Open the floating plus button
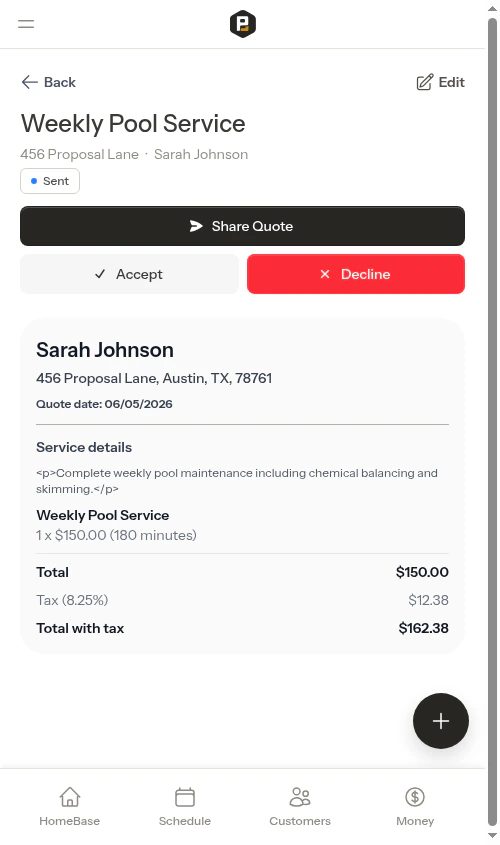The image size is (500, 845). click(441, 721)
